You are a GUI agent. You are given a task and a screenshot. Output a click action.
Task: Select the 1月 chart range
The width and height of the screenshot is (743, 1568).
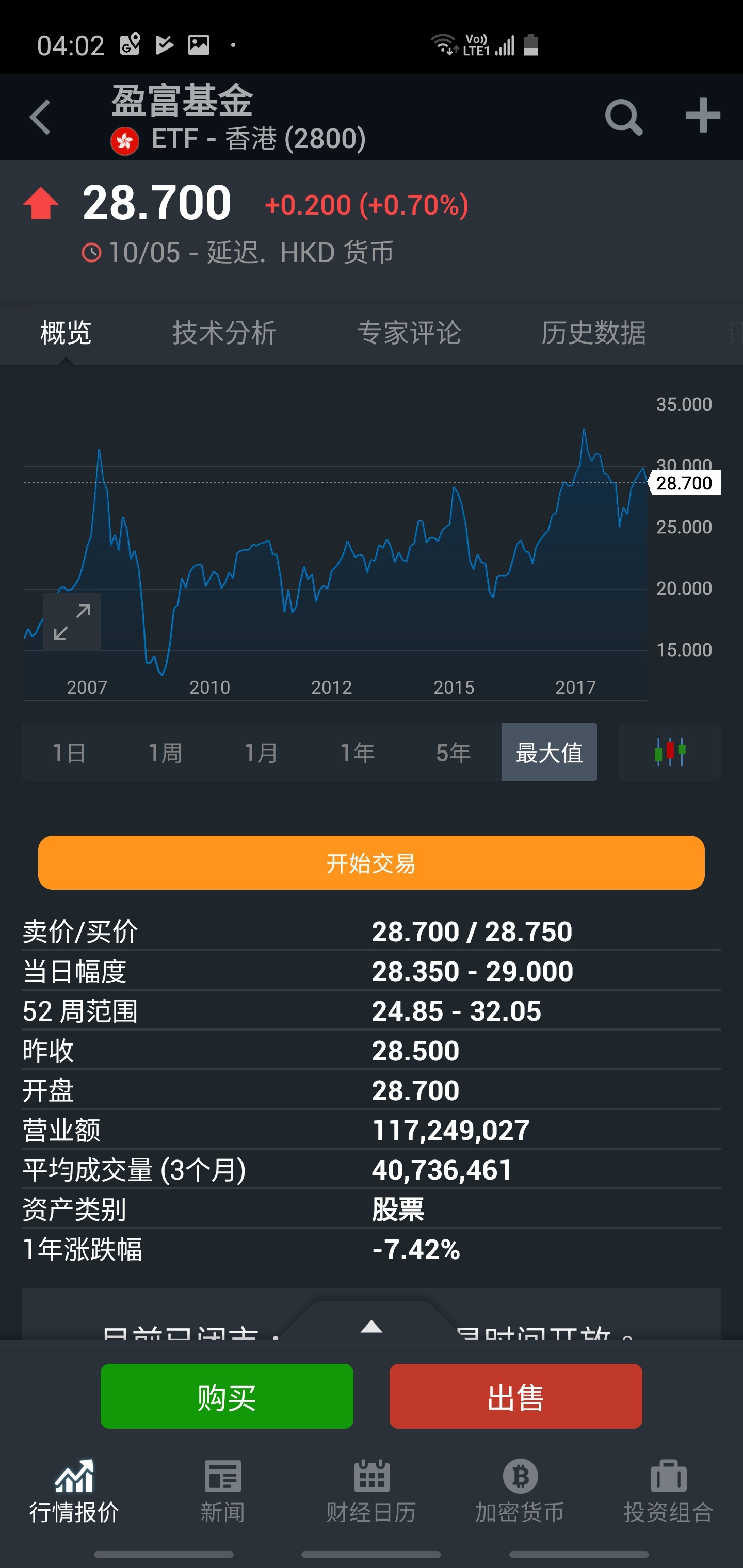[x=261, y=753]
